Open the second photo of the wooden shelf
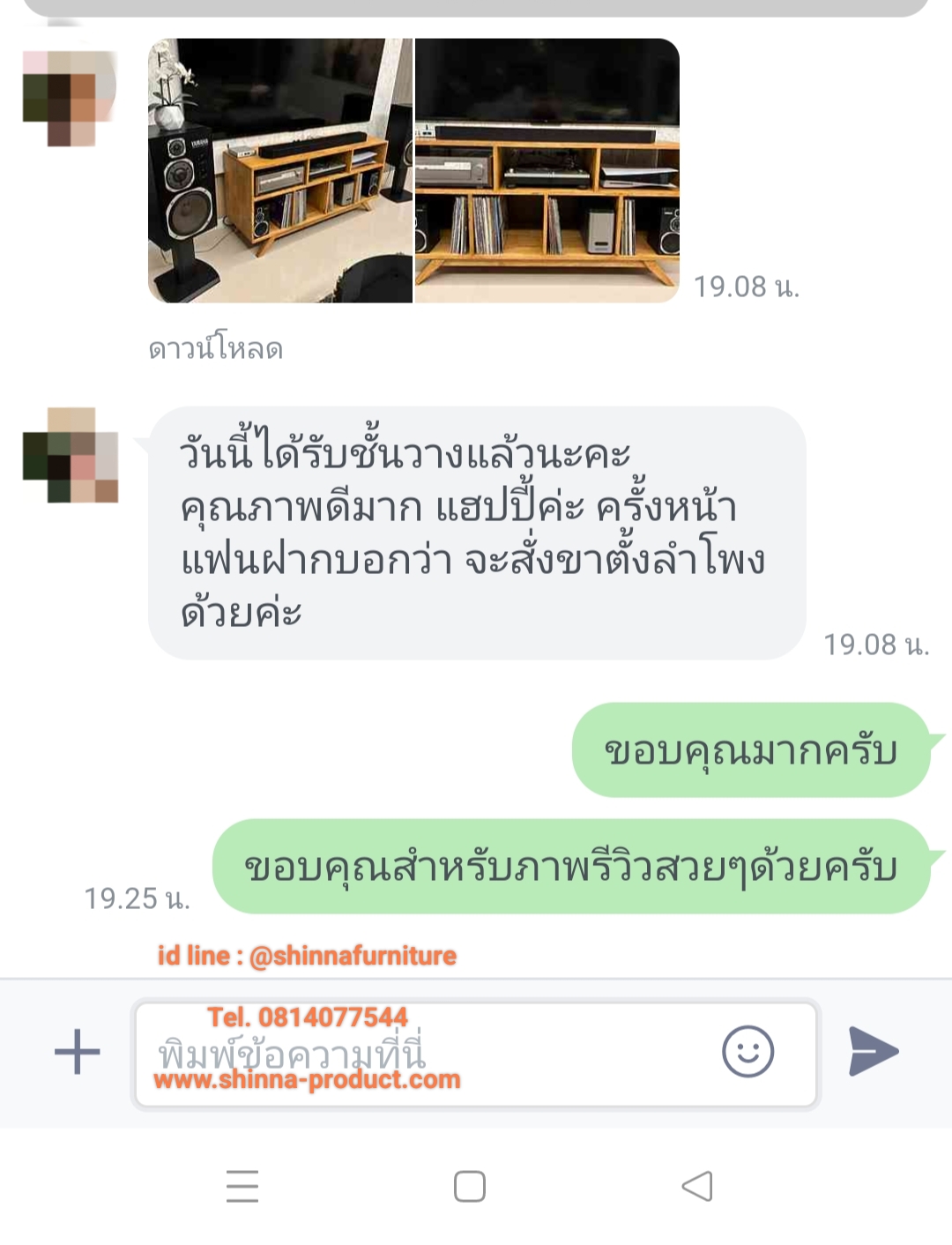 coord(547,170)
